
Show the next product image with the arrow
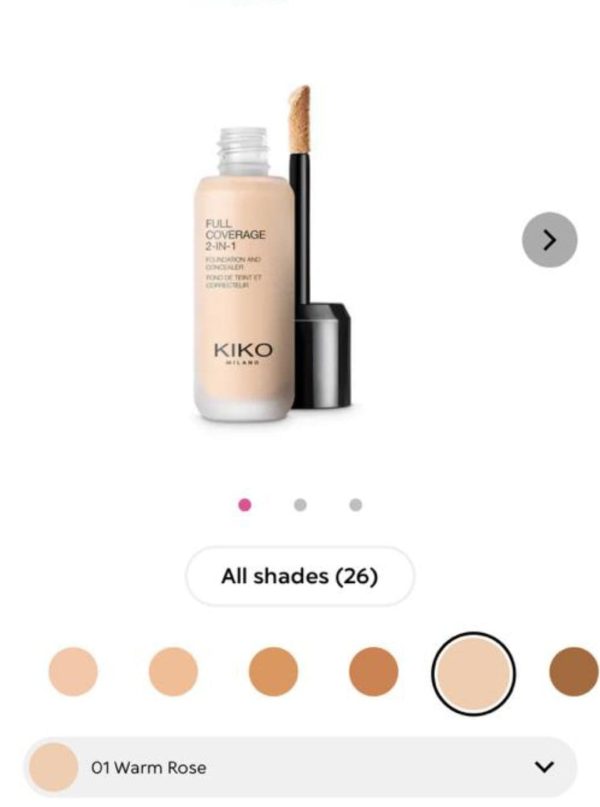[549, 240]
